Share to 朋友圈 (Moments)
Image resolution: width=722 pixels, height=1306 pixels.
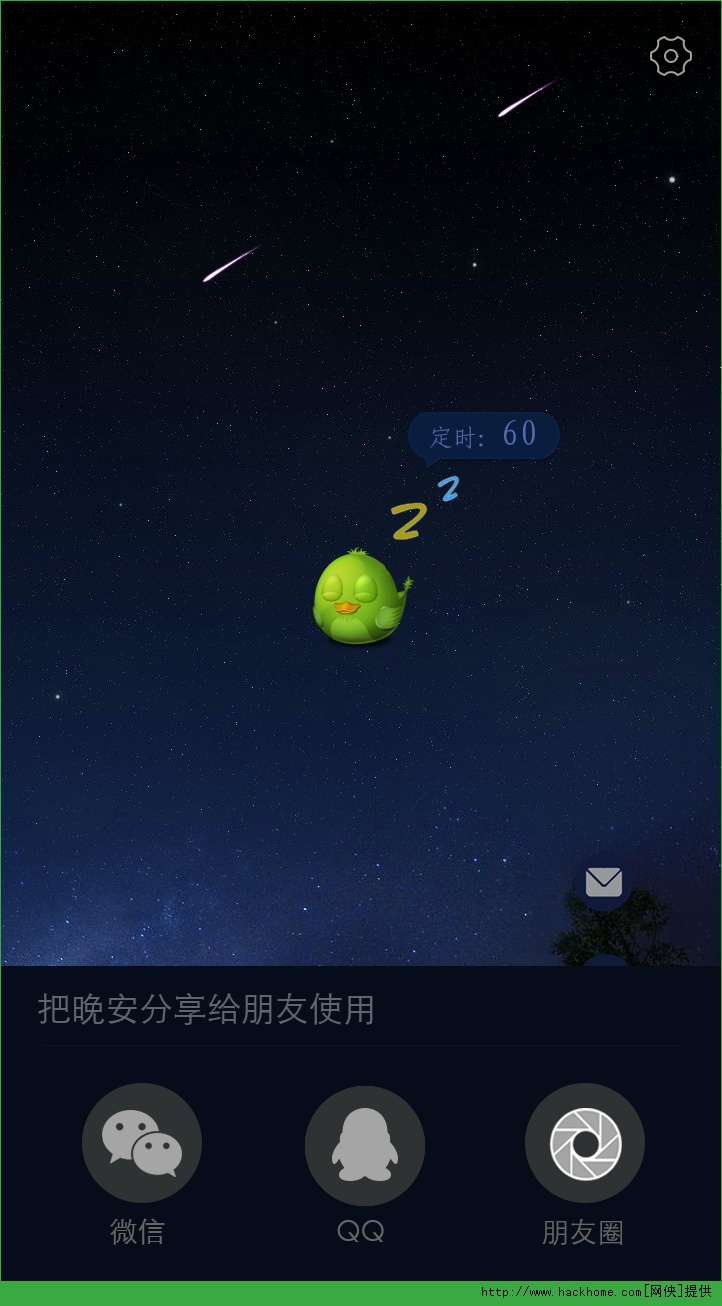click(x=585, y=1143)
